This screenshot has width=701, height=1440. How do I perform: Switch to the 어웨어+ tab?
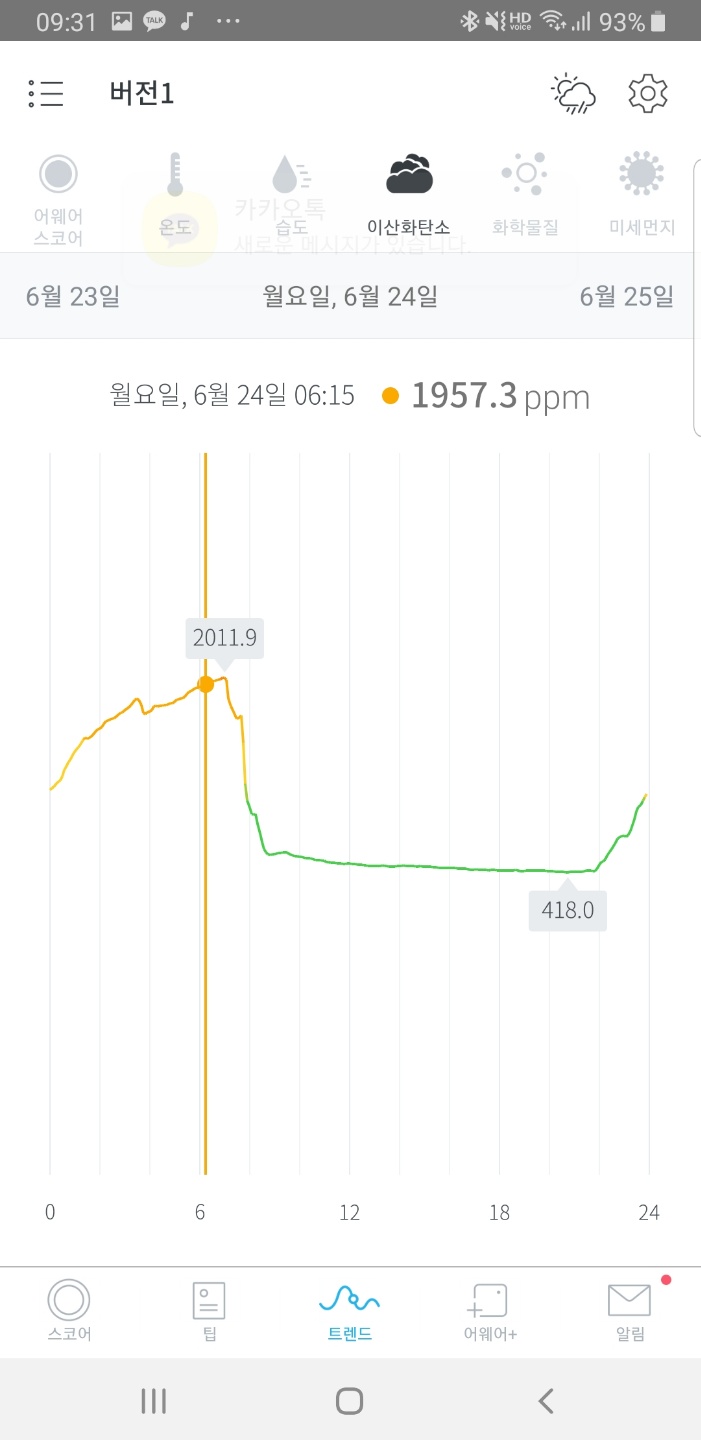[490, 1311]
